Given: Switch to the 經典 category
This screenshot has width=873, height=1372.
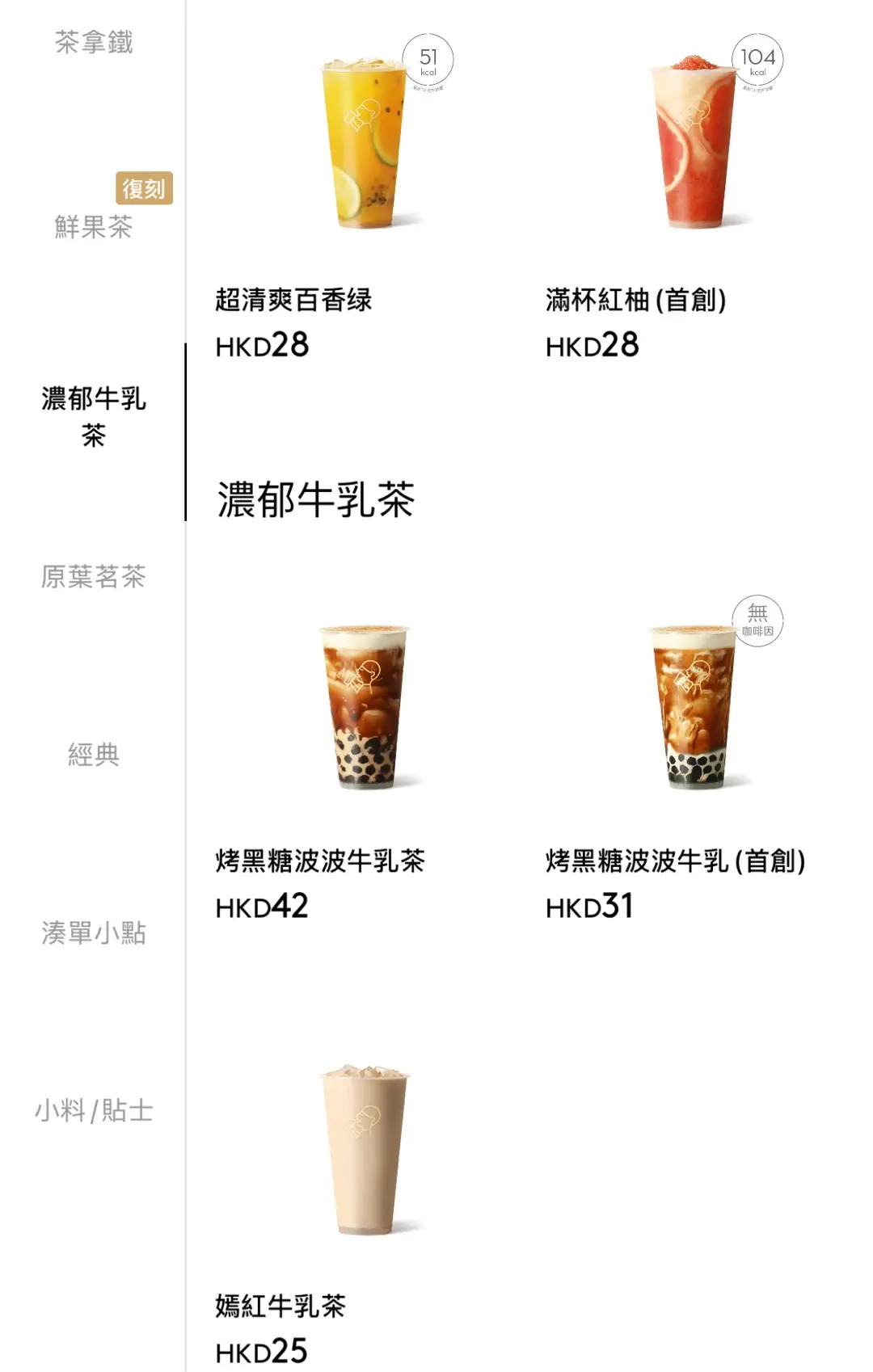Looking at the screenshot, I should pyautogui.click(x=93, y=755).
